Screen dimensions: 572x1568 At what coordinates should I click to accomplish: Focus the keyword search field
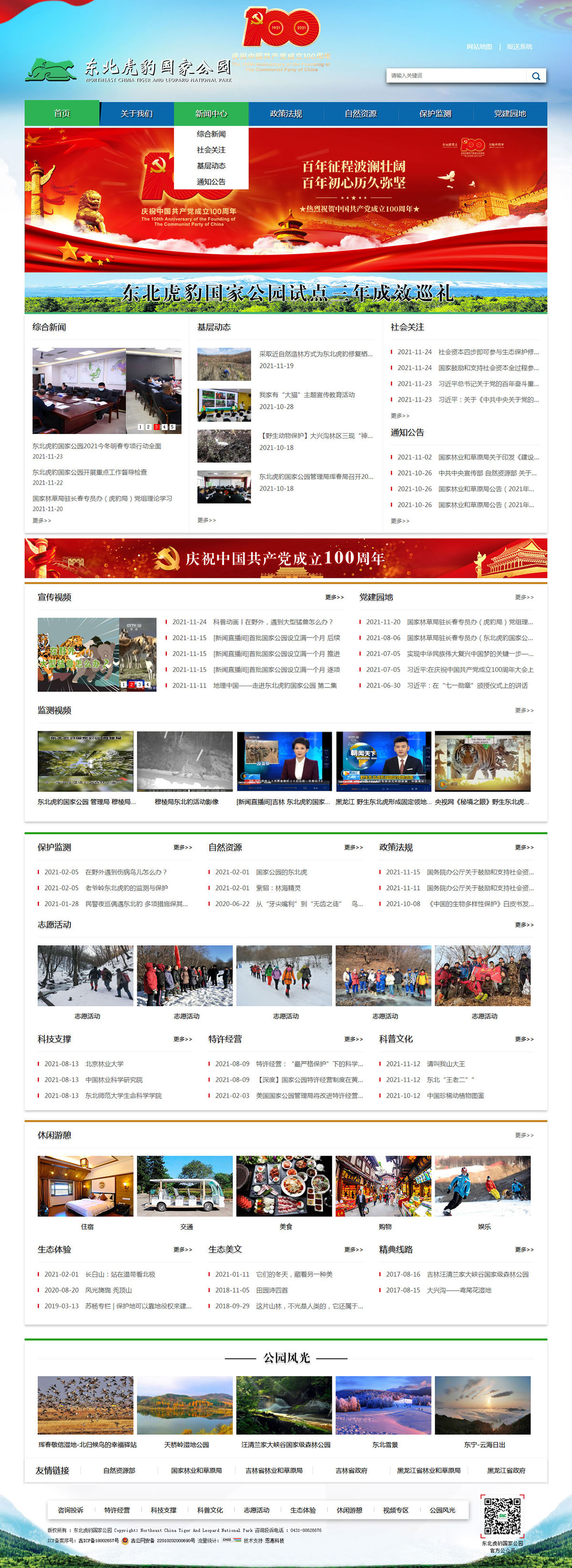(457, 75)
